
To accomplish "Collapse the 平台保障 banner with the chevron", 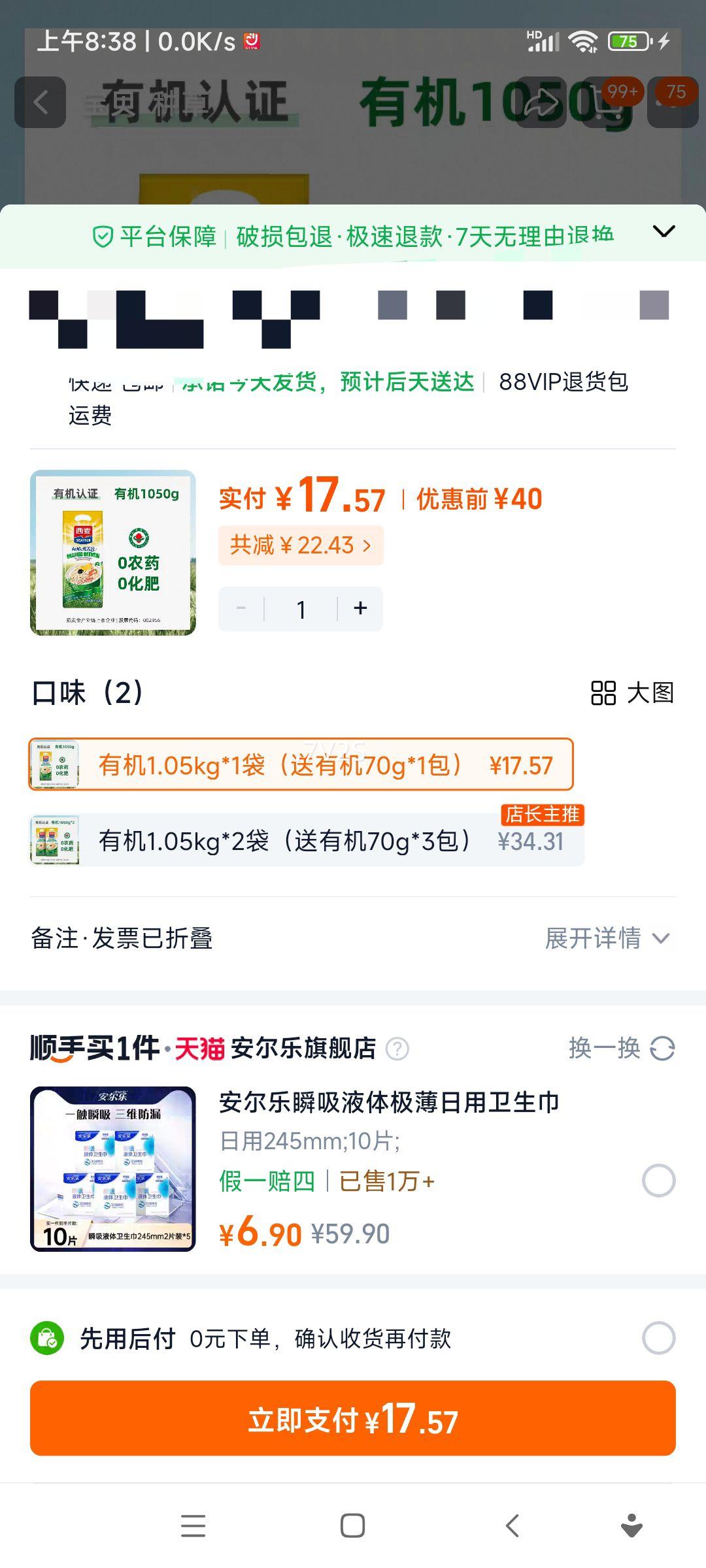I will pyautogui.click(x=664, y=232).
